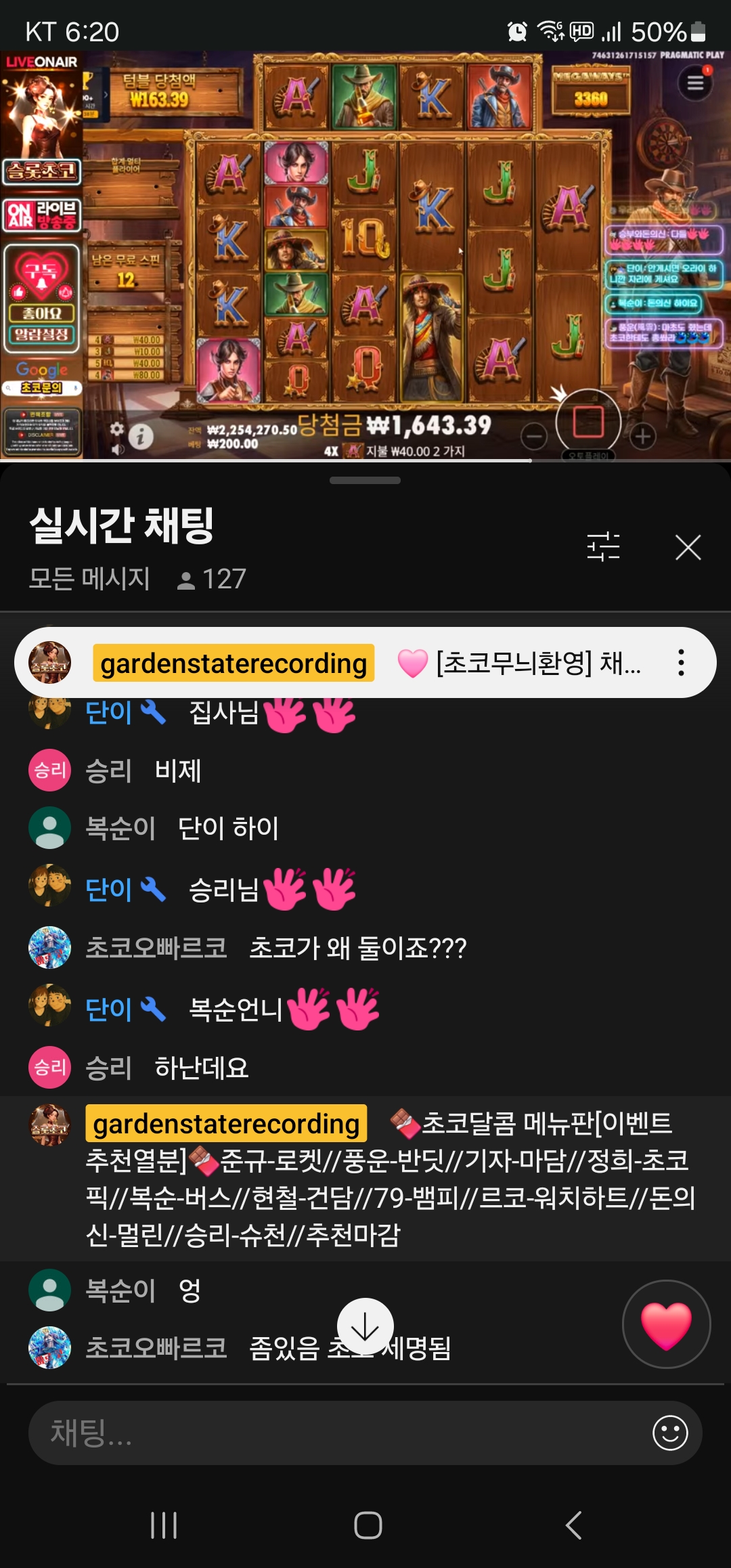Open recent apps
Image resolution: width=731 pixels, height=1568 pixels.
164,1525
